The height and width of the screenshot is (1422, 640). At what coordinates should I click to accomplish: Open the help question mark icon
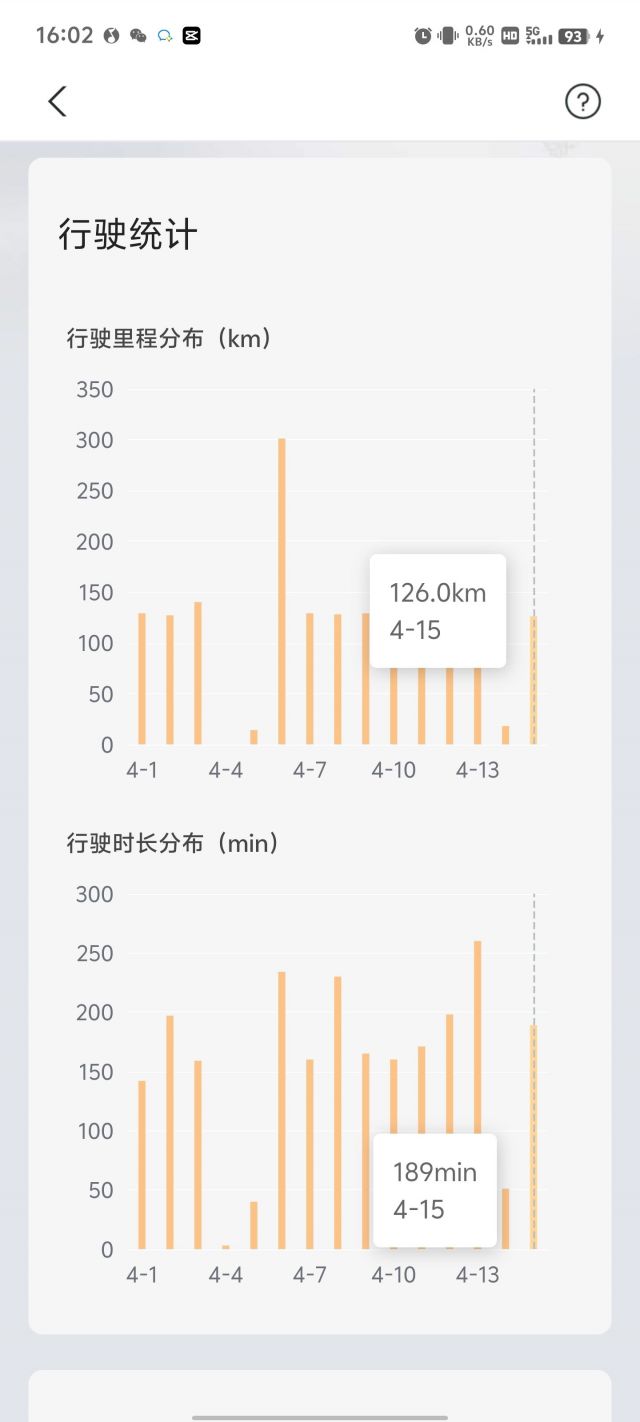coord(583,101)
